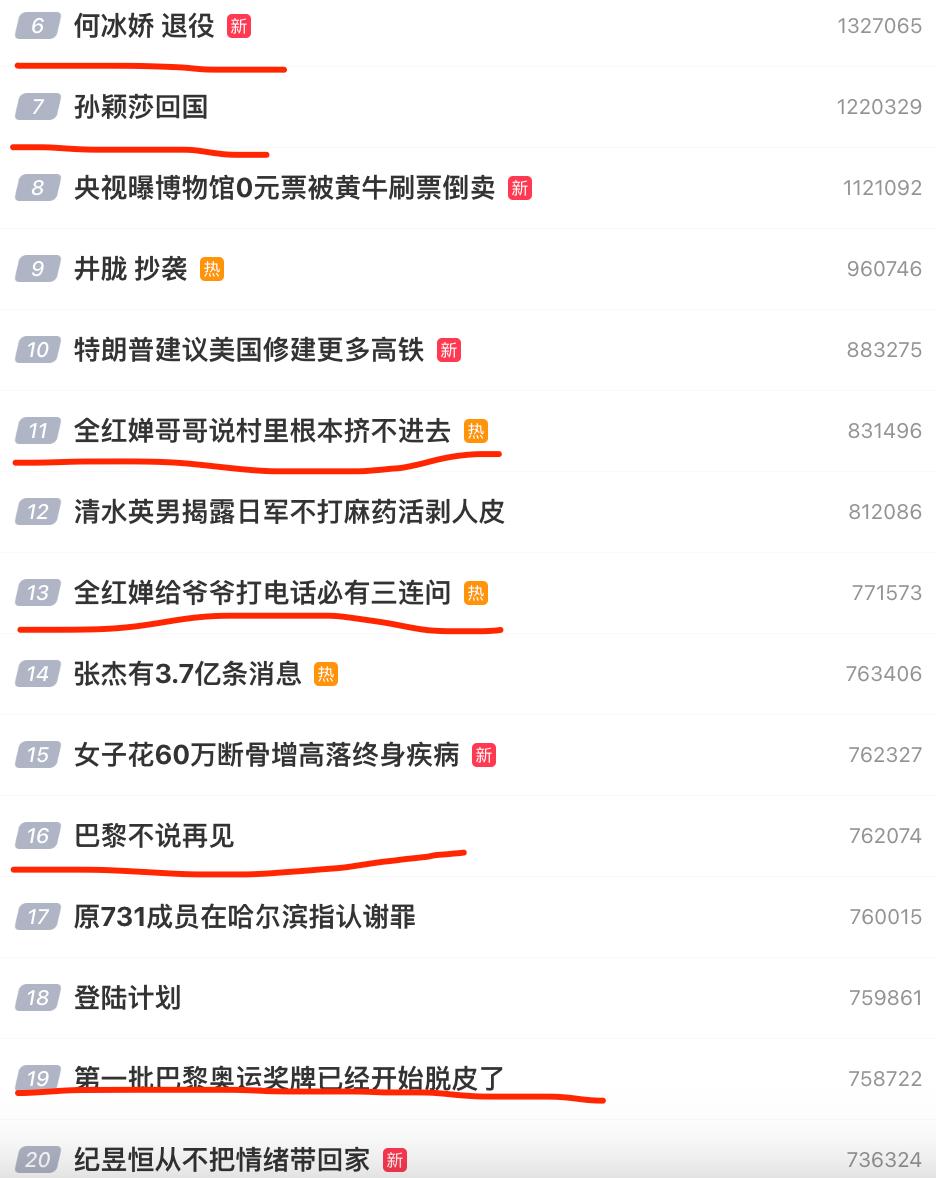Open the hot search 登陆计划
Image resolution: width=936 pixels, height=1178 pixels.
pyautogui.click(x=127, y=998)
